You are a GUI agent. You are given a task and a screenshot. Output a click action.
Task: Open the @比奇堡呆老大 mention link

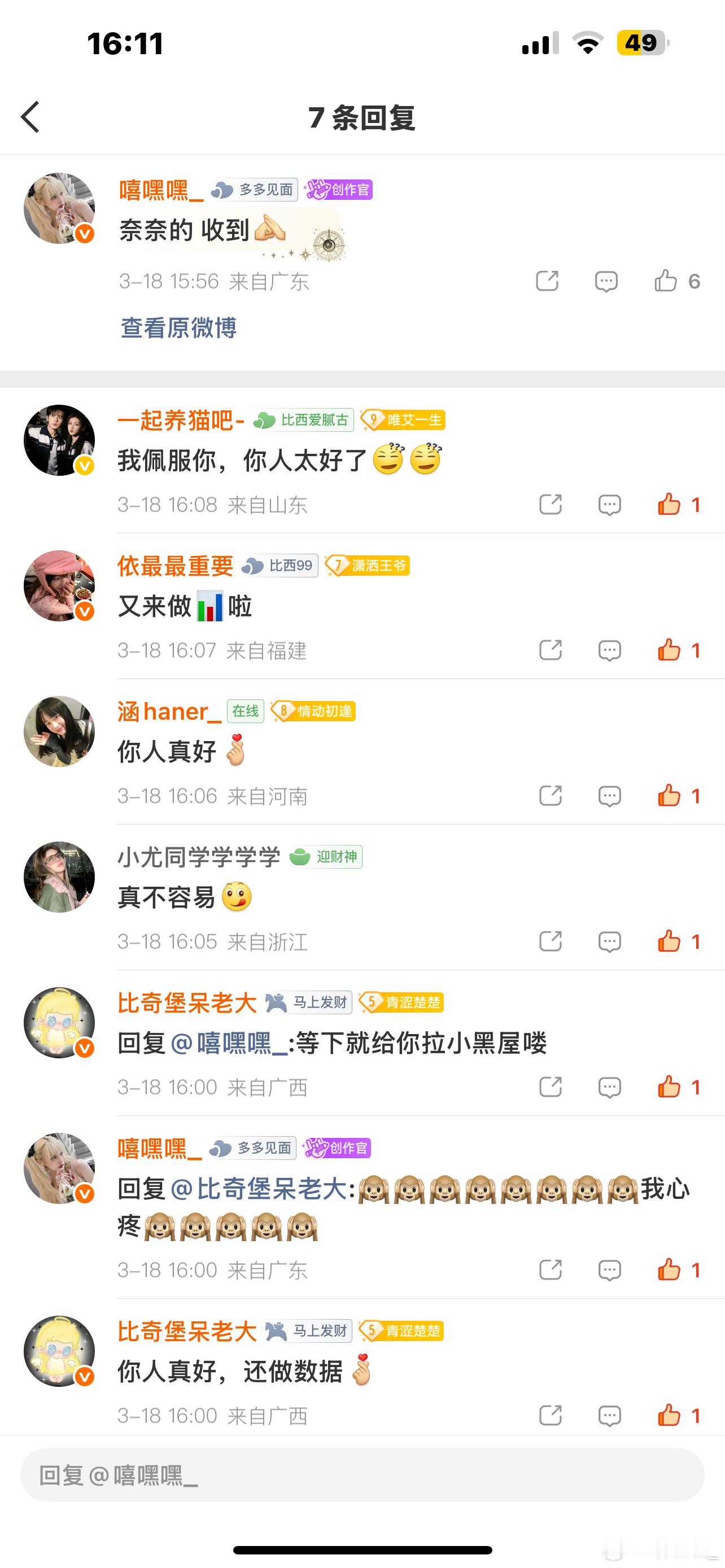click(x=258, y=1190)
